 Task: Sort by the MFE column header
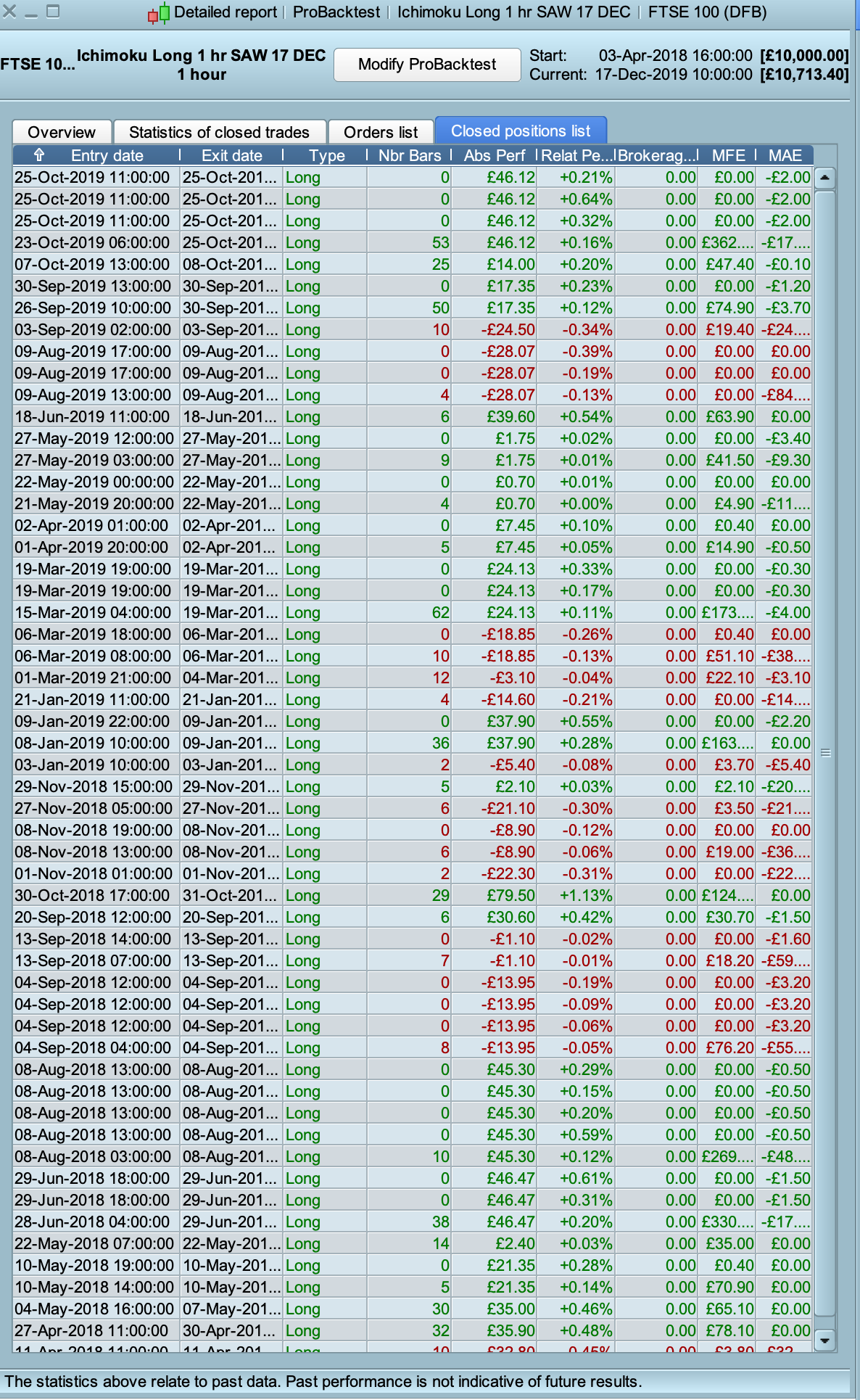[728, 155]
